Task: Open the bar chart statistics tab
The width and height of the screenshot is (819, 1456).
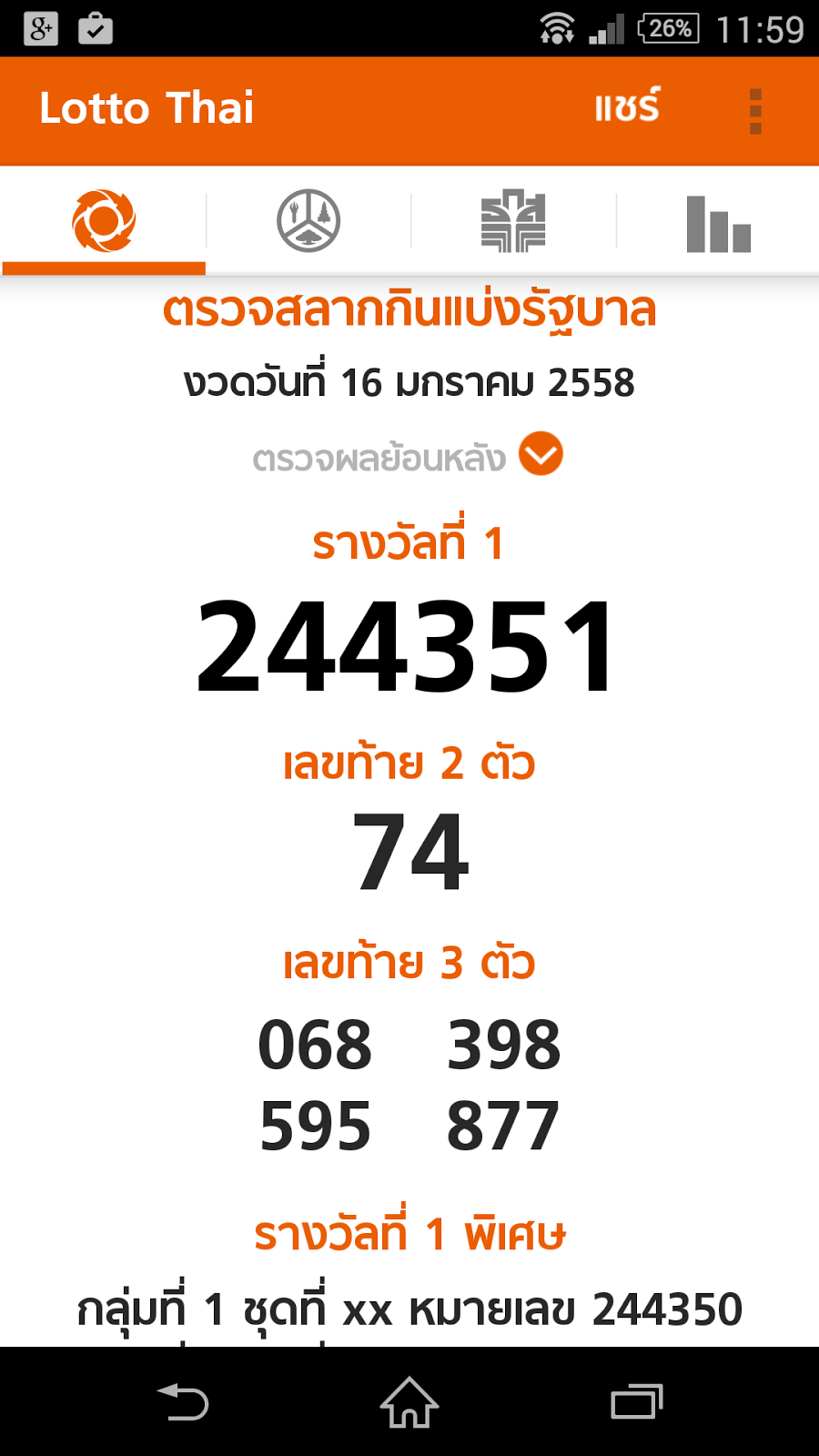Action: pyautogui.click(x=718, y=224)
